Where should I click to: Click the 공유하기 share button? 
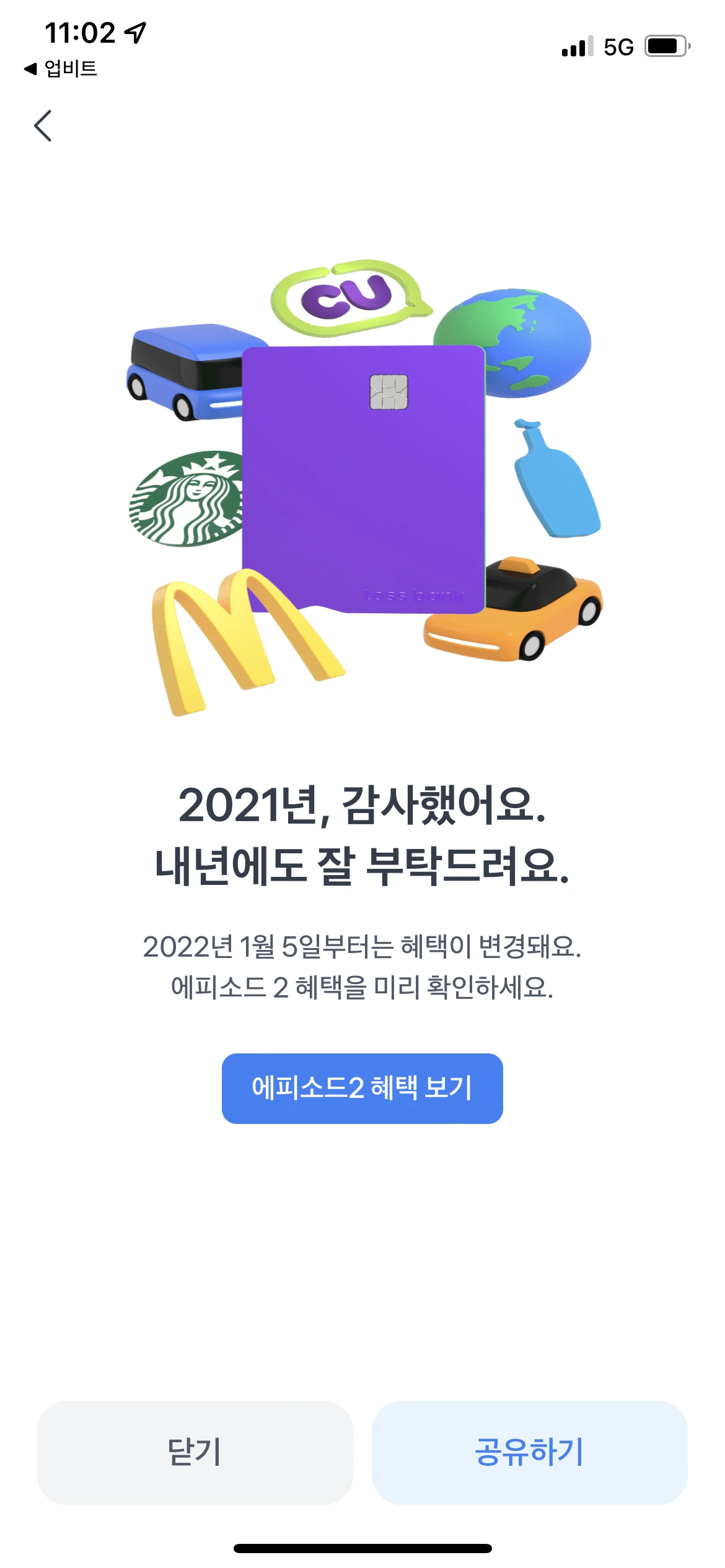point(530,1450)
